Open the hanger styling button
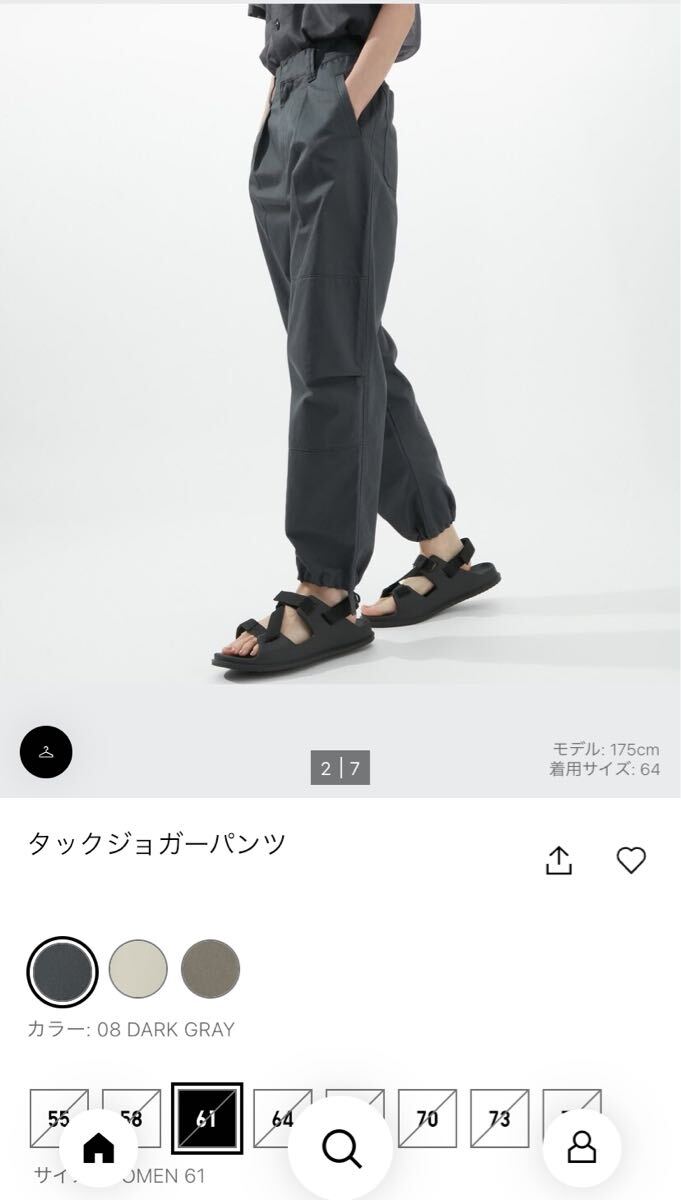The height and width of the screenshot is (1200, 681). click(46, 752)
